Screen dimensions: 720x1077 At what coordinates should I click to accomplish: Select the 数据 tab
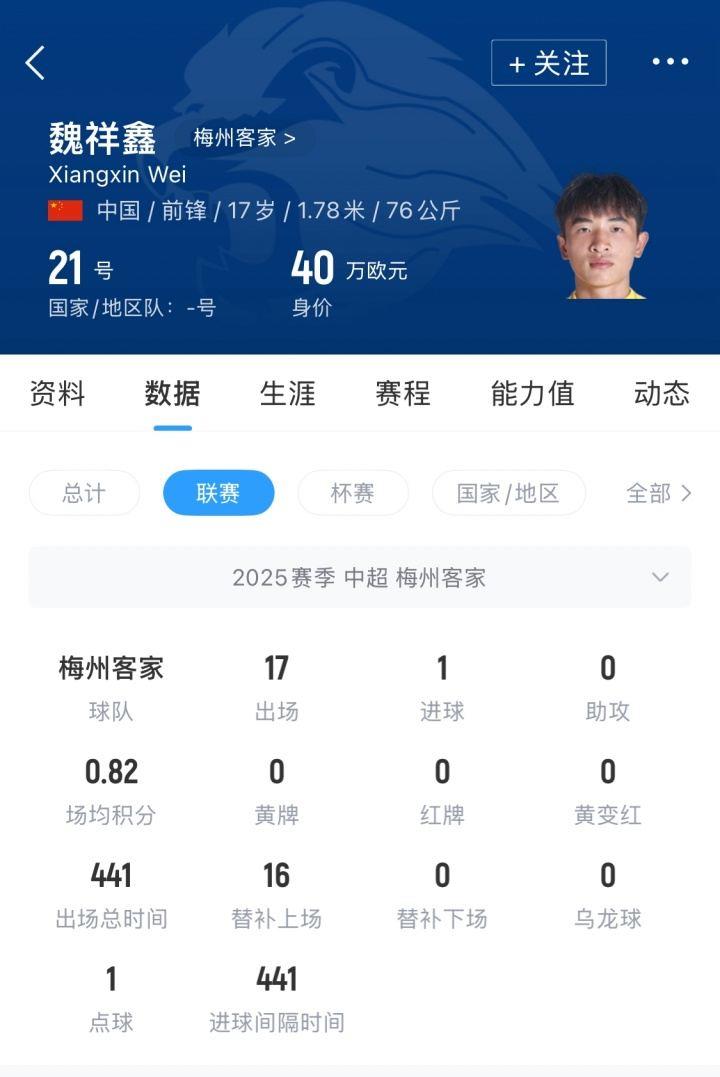click(x=172, y=393)
